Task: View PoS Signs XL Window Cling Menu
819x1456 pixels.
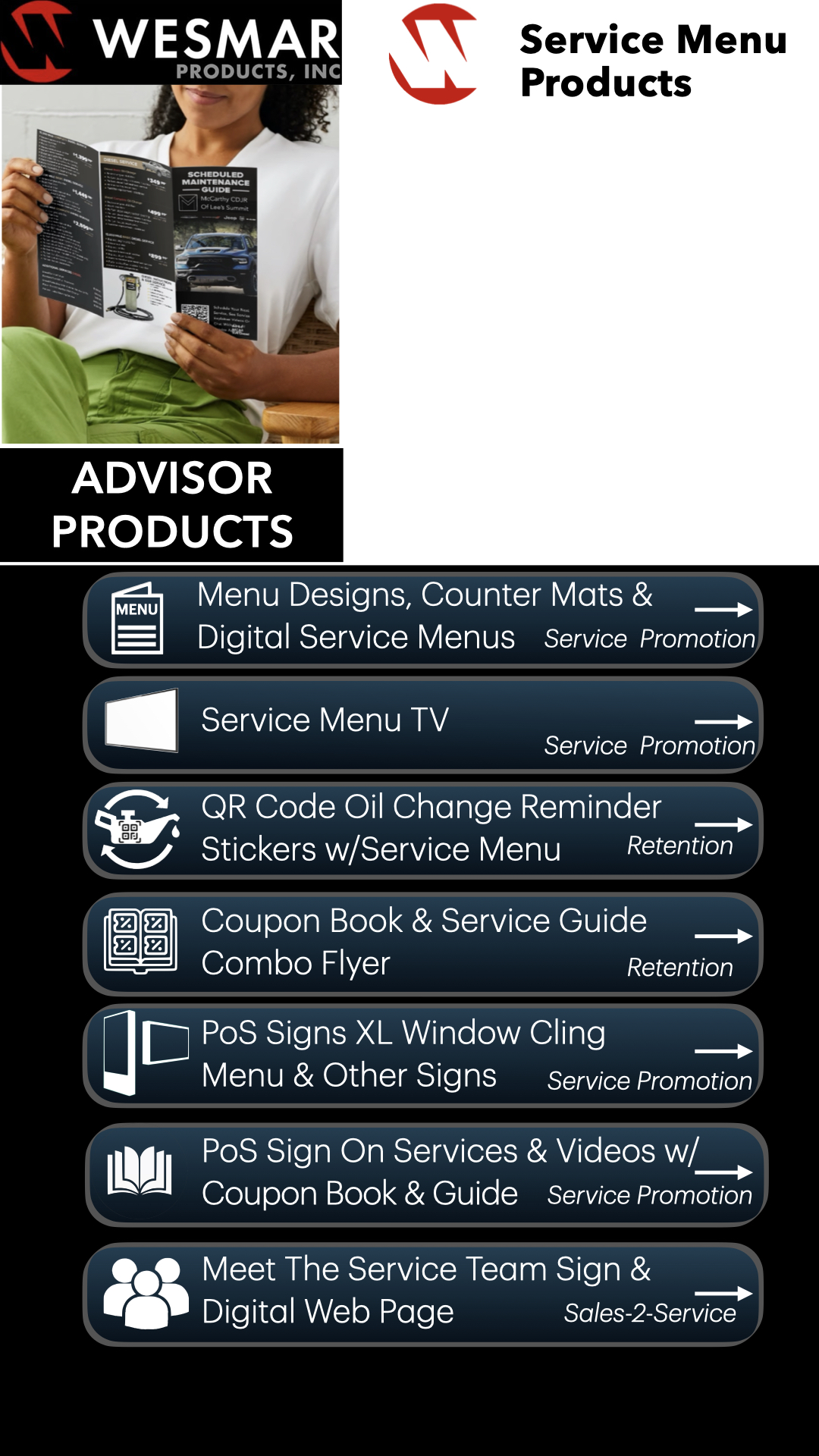Action: pos(422,1055)
